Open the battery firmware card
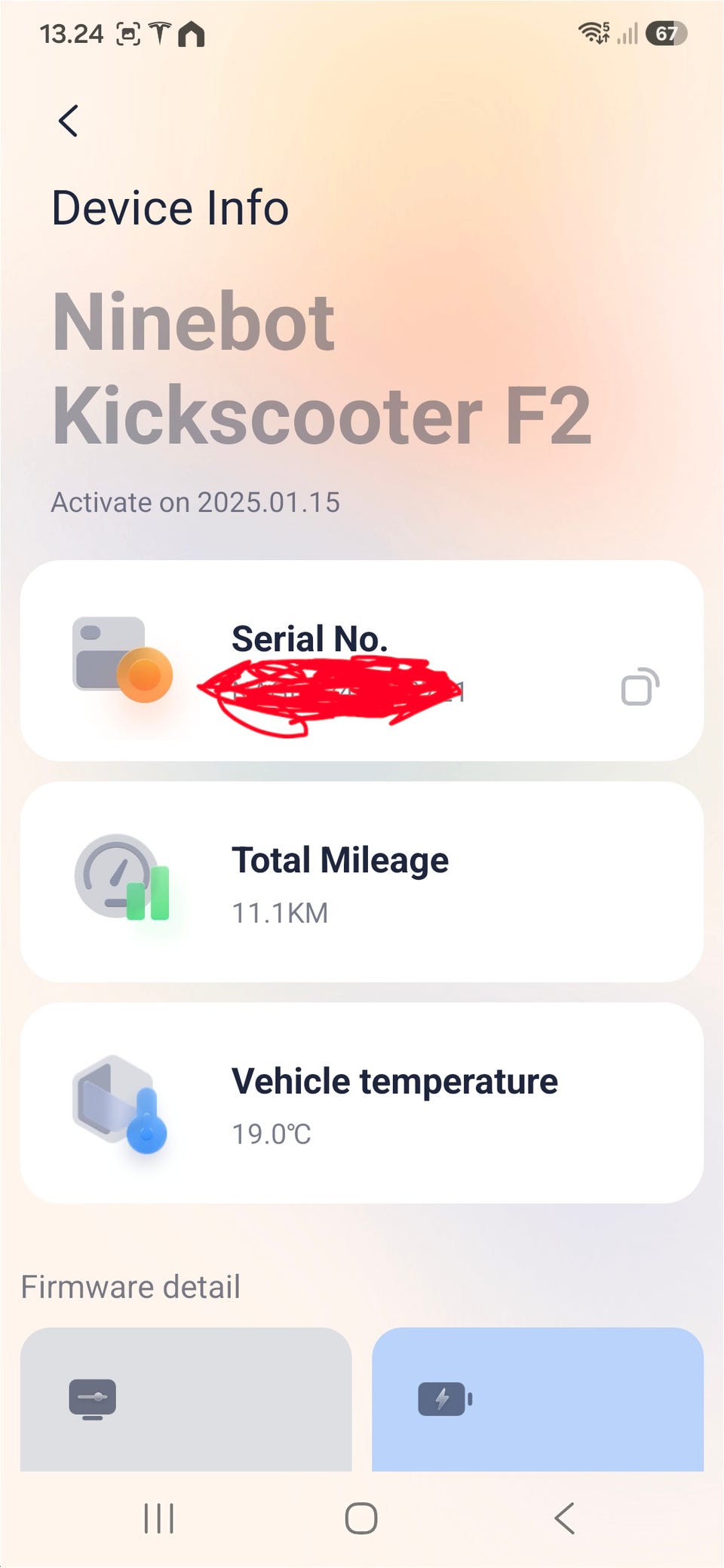Image resolution: width=724 pixels, height=1568 pixels. coord(538,1399)
